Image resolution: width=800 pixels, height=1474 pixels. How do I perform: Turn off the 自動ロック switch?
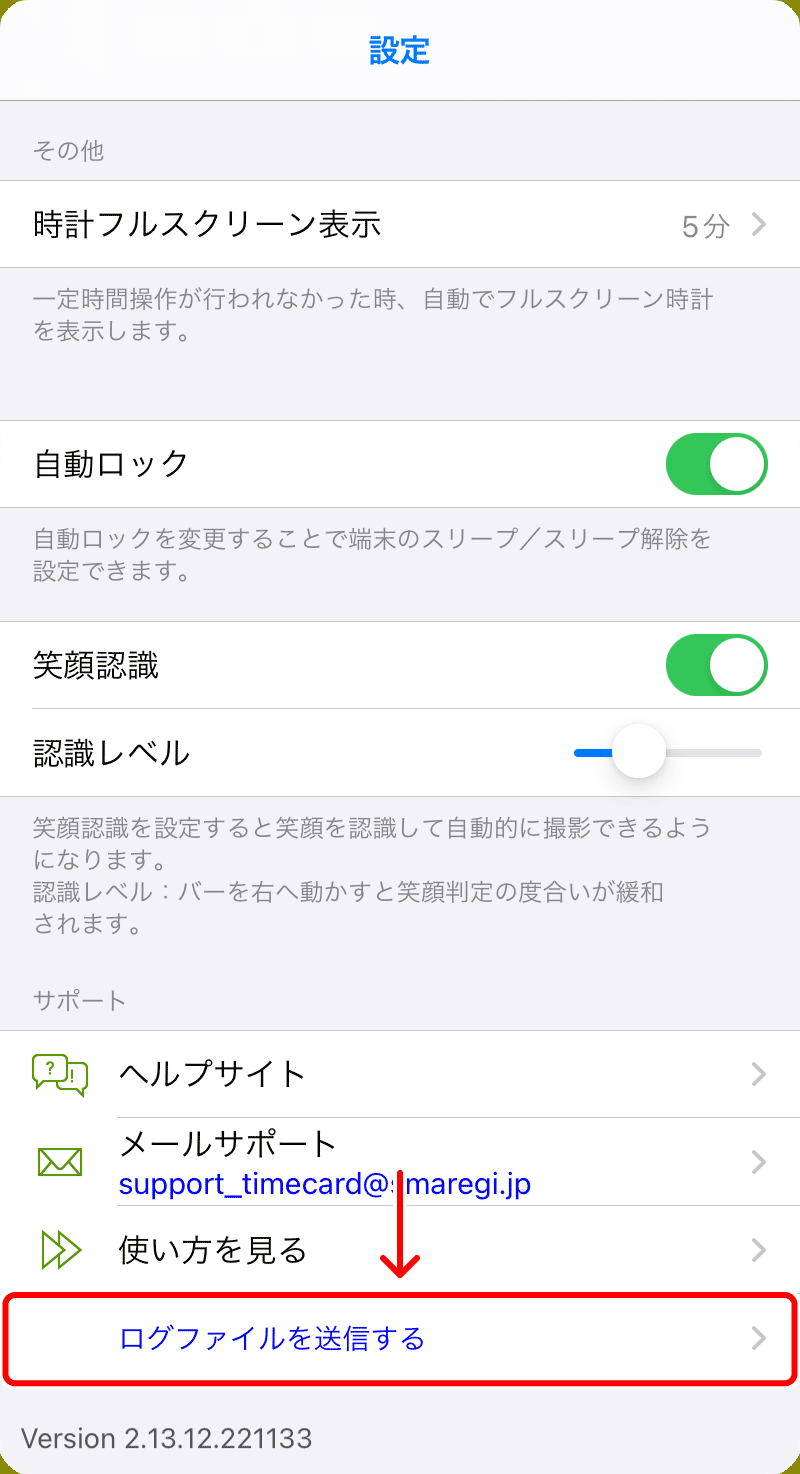[716, 464]
